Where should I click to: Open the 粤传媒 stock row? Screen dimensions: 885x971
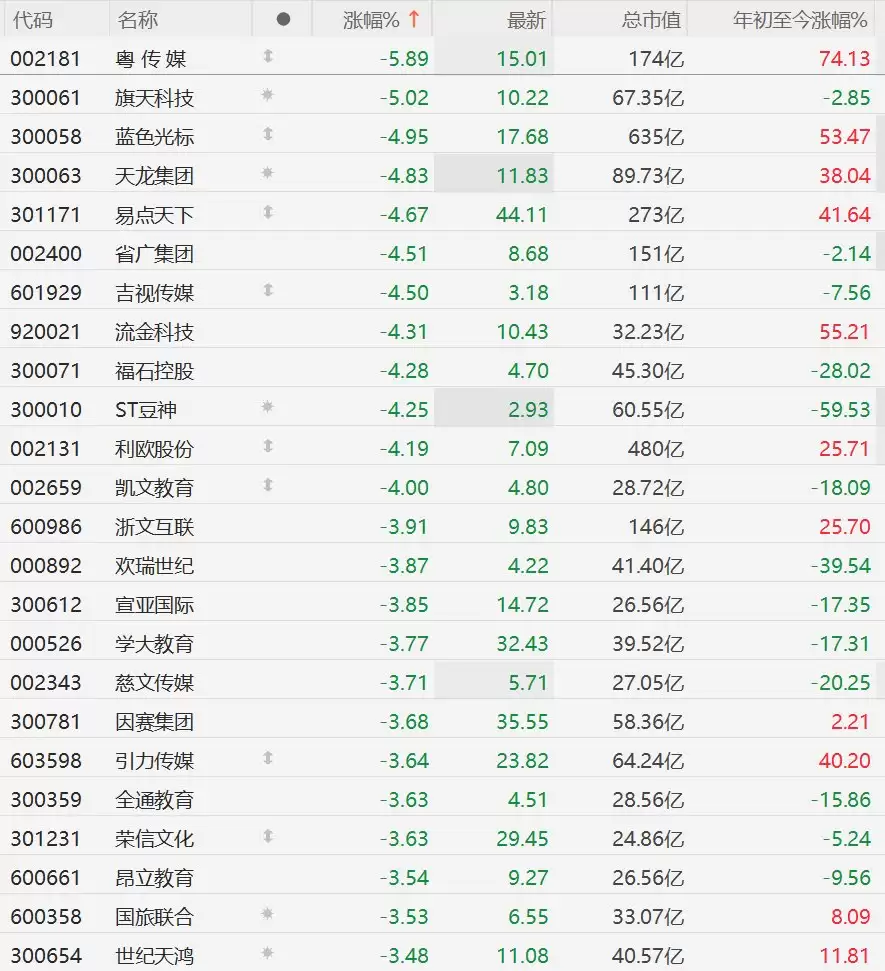click(442, 58)
